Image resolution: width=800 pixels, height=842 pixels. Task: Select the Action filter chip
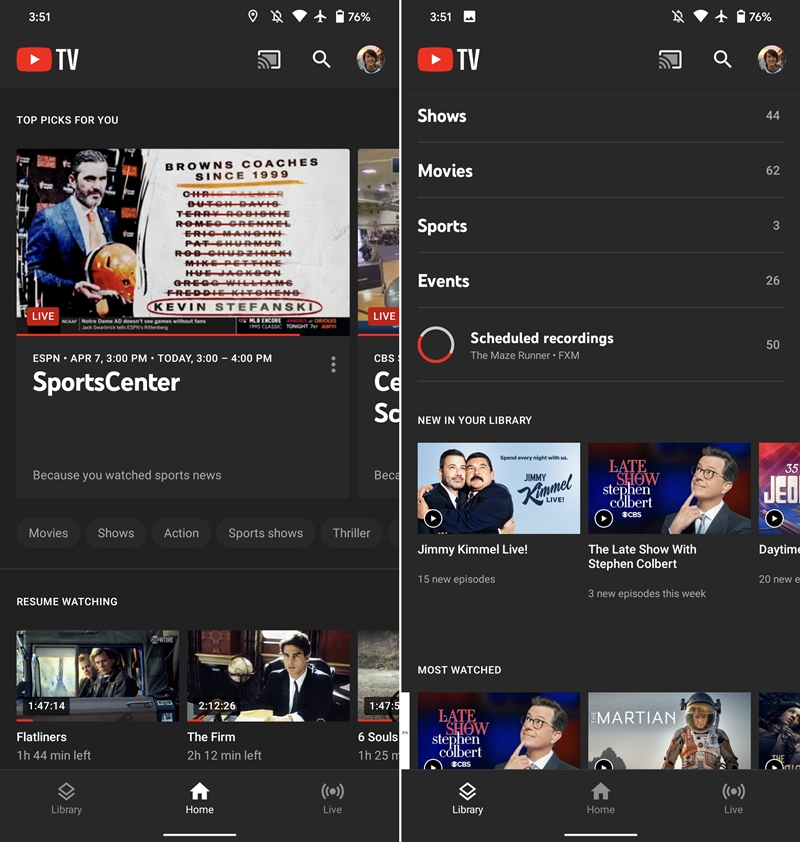181,533
